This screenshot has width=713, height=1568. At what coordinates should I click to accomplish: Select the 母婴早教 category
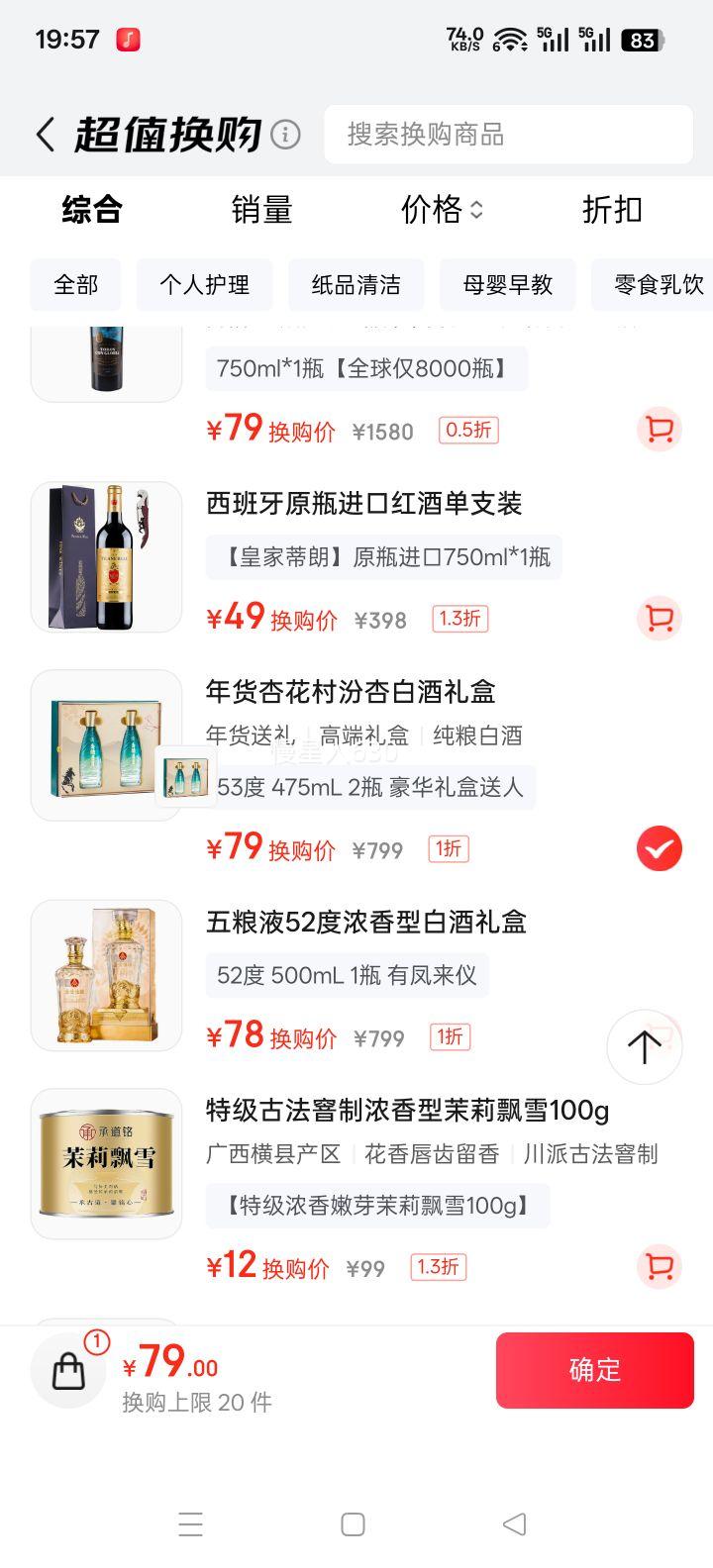[x=508, y=285]
